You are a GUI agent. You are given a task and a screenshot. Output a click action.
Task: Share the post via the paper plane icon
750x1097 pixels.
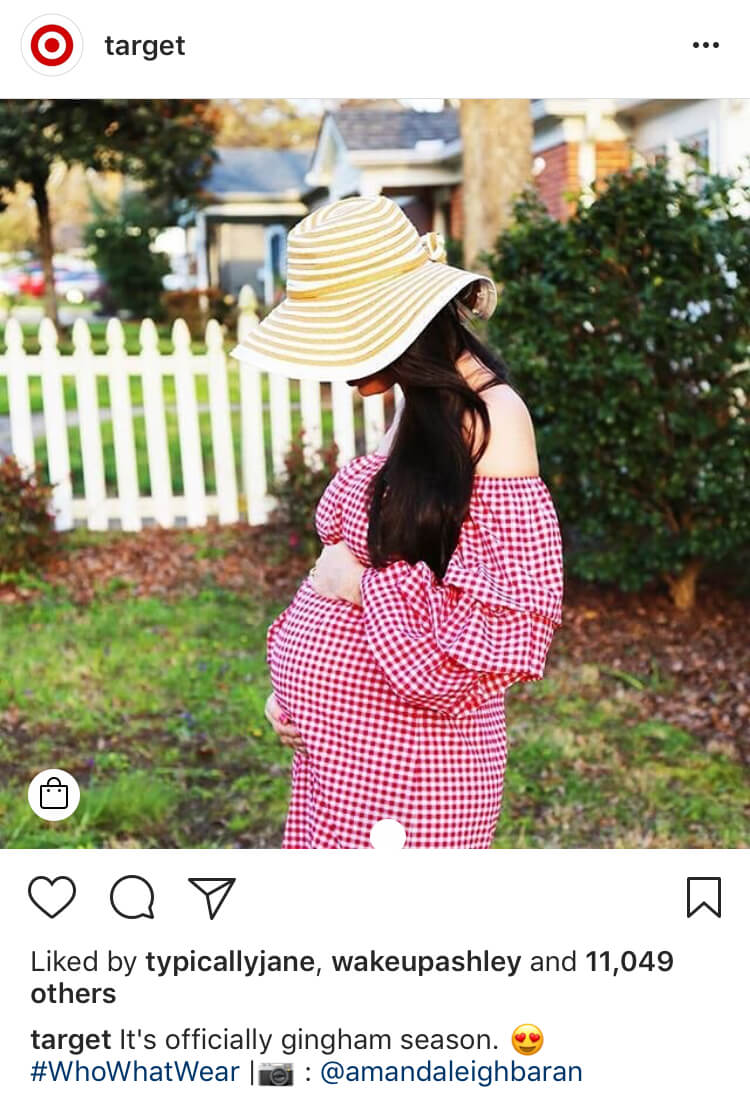pyautogui.click(x=212, y=897)
